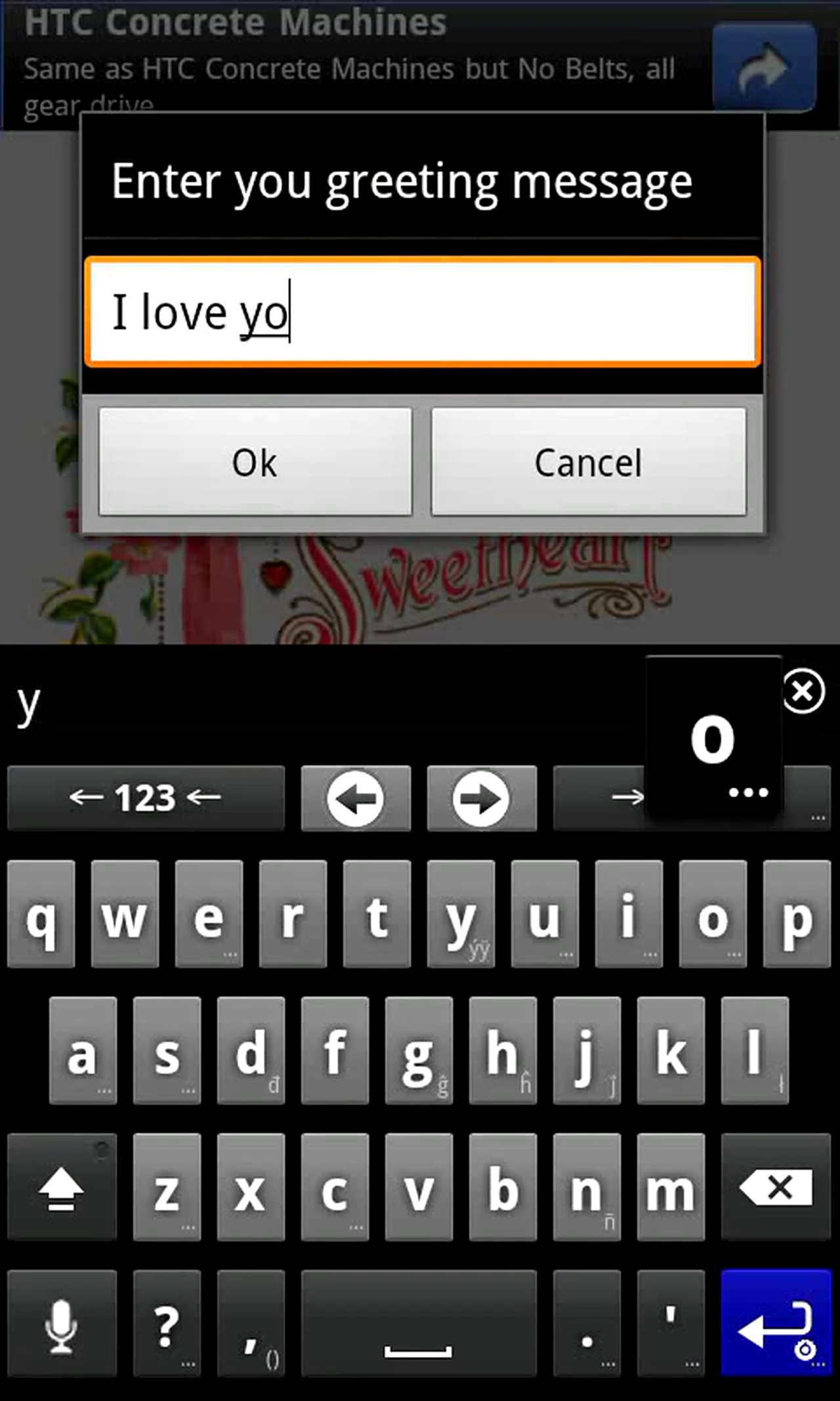Move cursor right with the arrow key

pyautogui.click(x=482, y=798)
